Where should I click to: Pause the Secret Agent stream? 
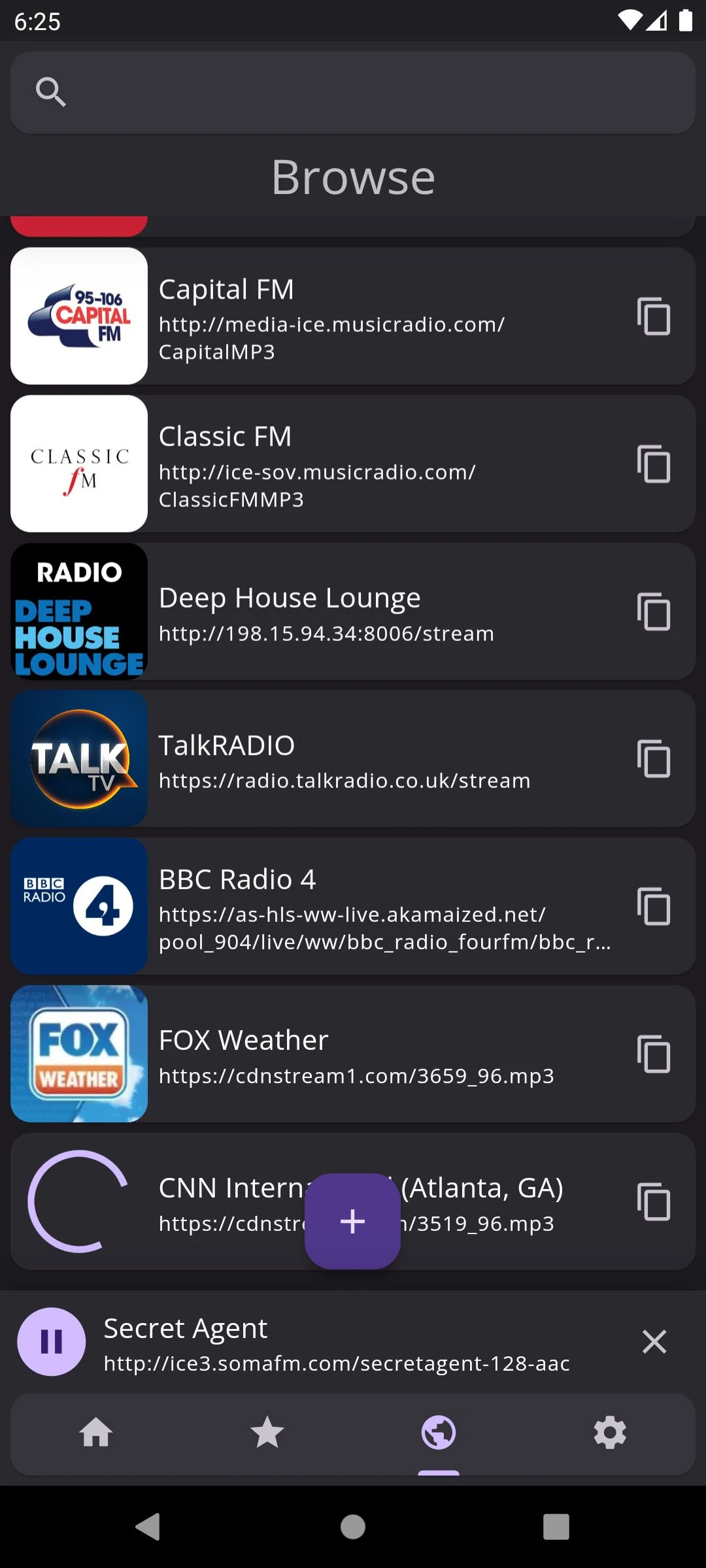click(x=51, y=1342)
